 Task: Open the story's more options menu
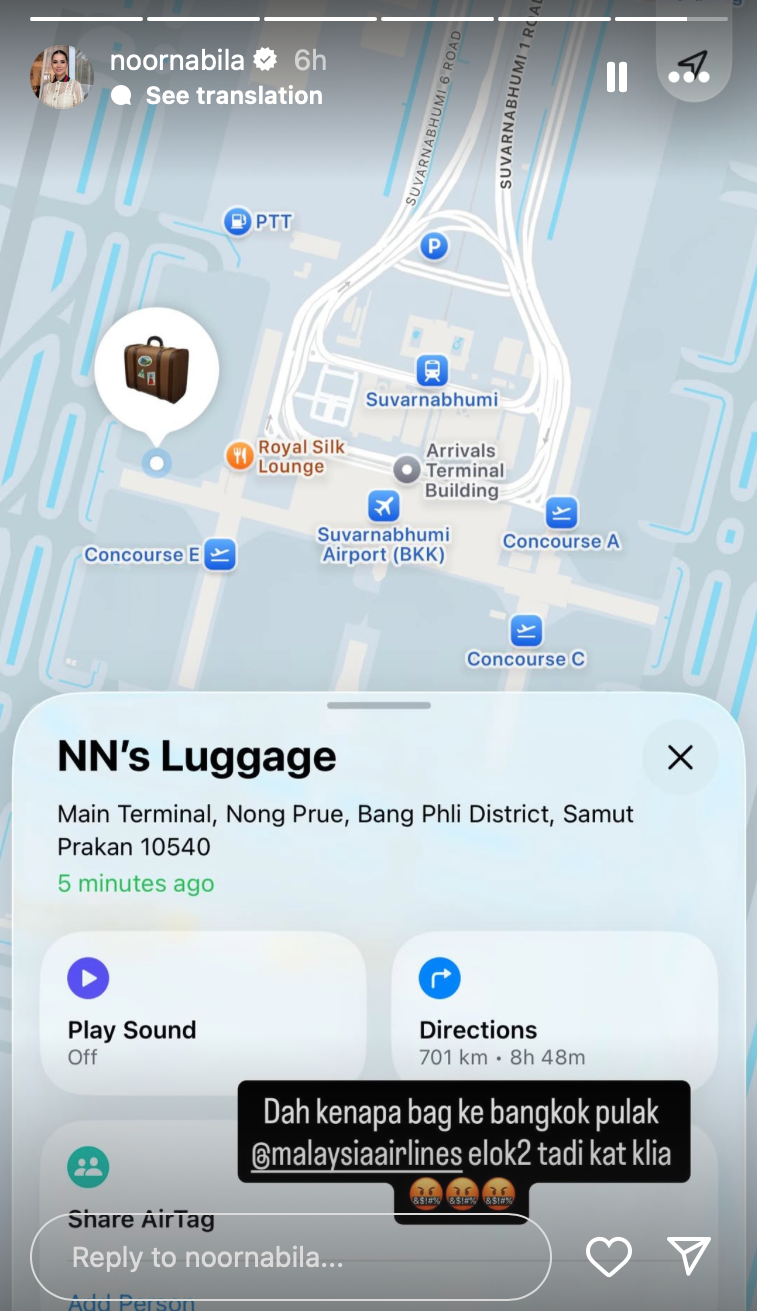tap(688, 77)
